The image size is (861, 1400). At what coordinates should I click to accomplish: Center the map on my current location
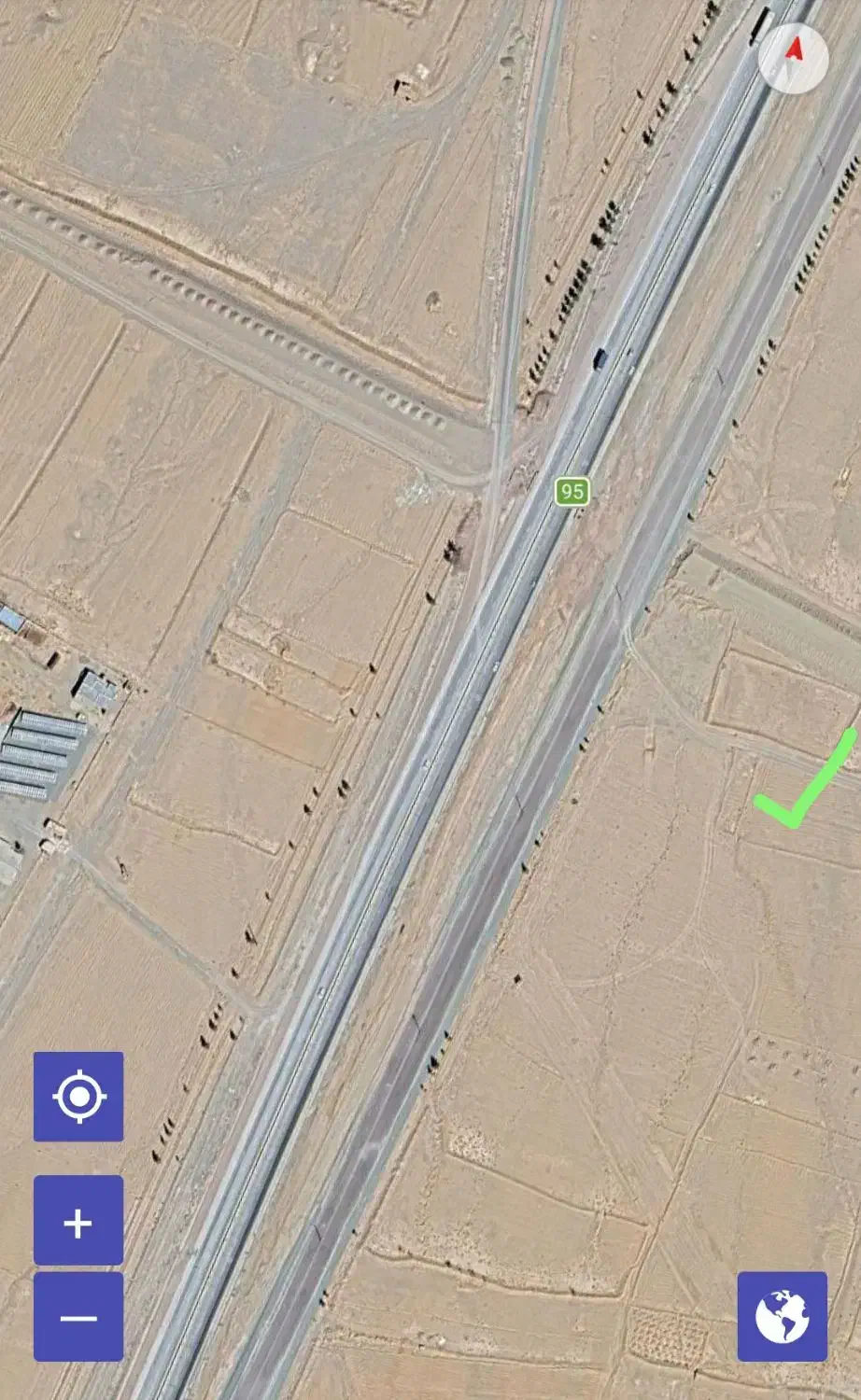(x=78, y=1096)
